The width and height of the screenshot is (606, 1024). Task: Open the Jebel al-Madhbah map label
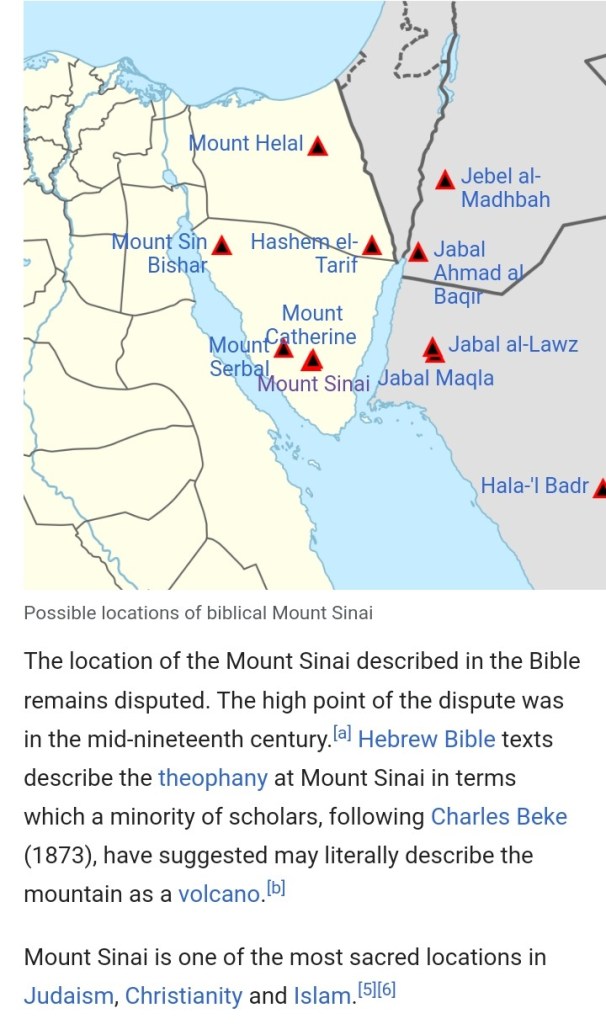pos(505,188)
